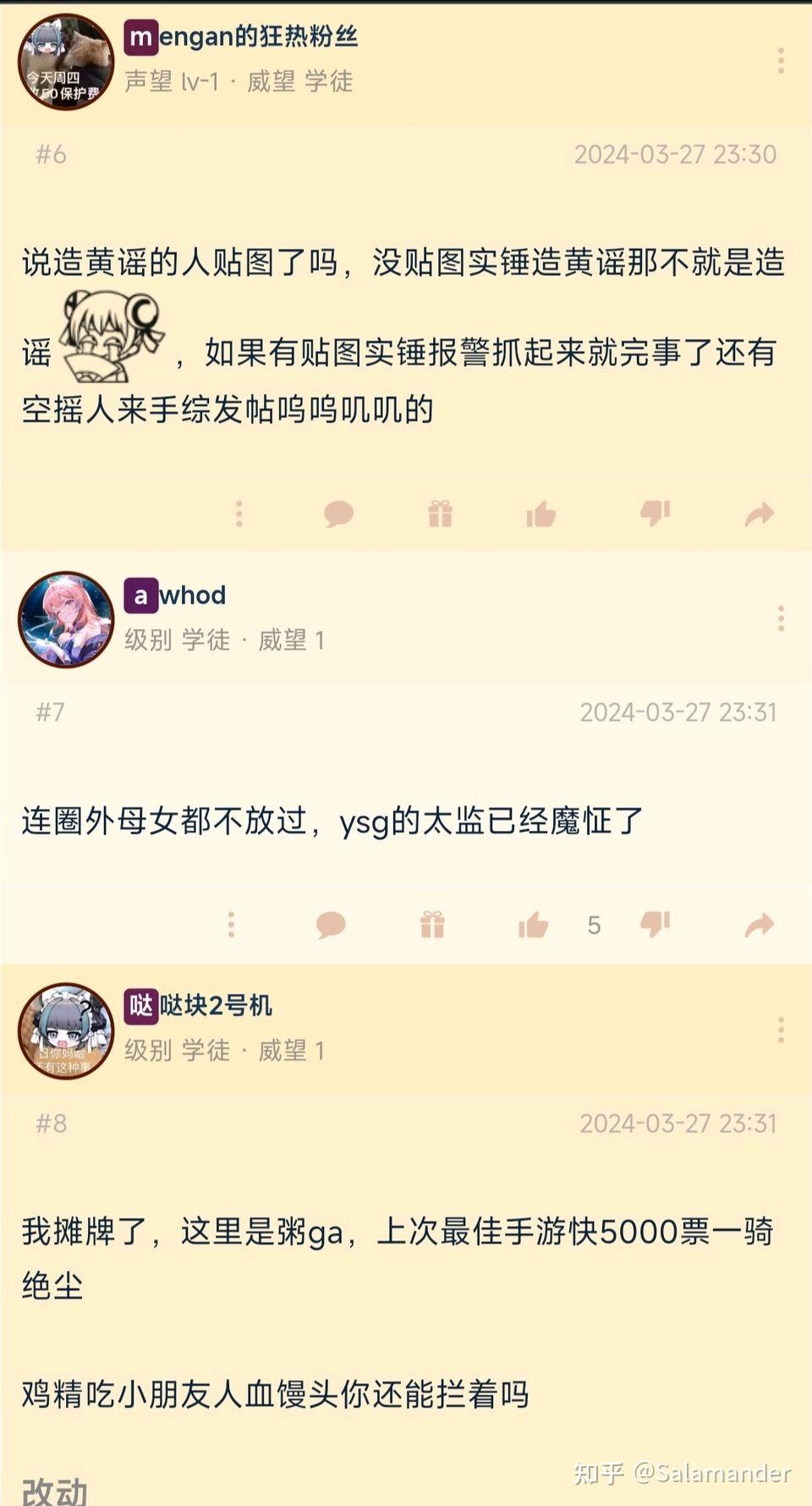Open 哒块2号机's profile avatar
This screenshot has height=1506, width=812.
pyautogui.click(x=65, y=1031)
